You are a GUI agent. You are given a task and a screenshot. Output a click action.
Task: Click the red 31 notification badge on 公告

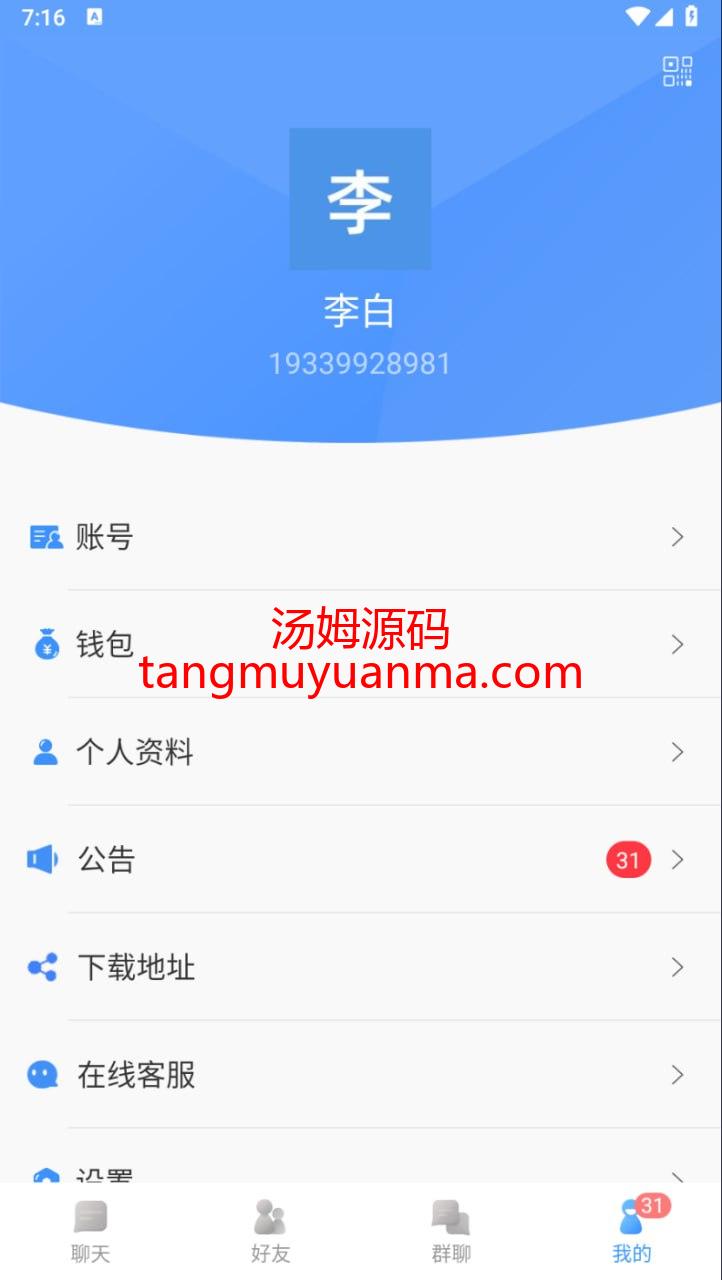627,859
